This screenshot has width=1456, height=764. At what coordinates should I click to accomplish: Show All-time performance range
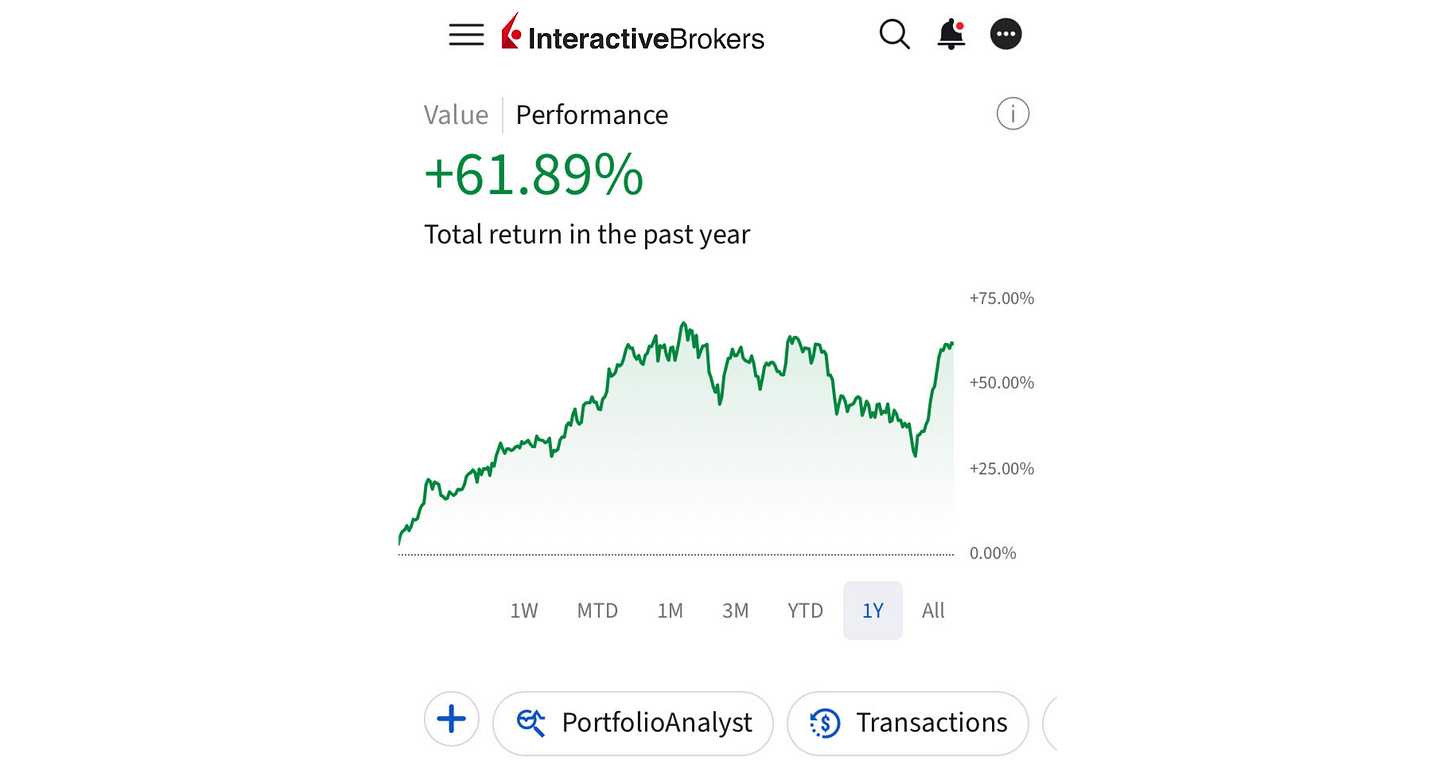click(933, 611)
